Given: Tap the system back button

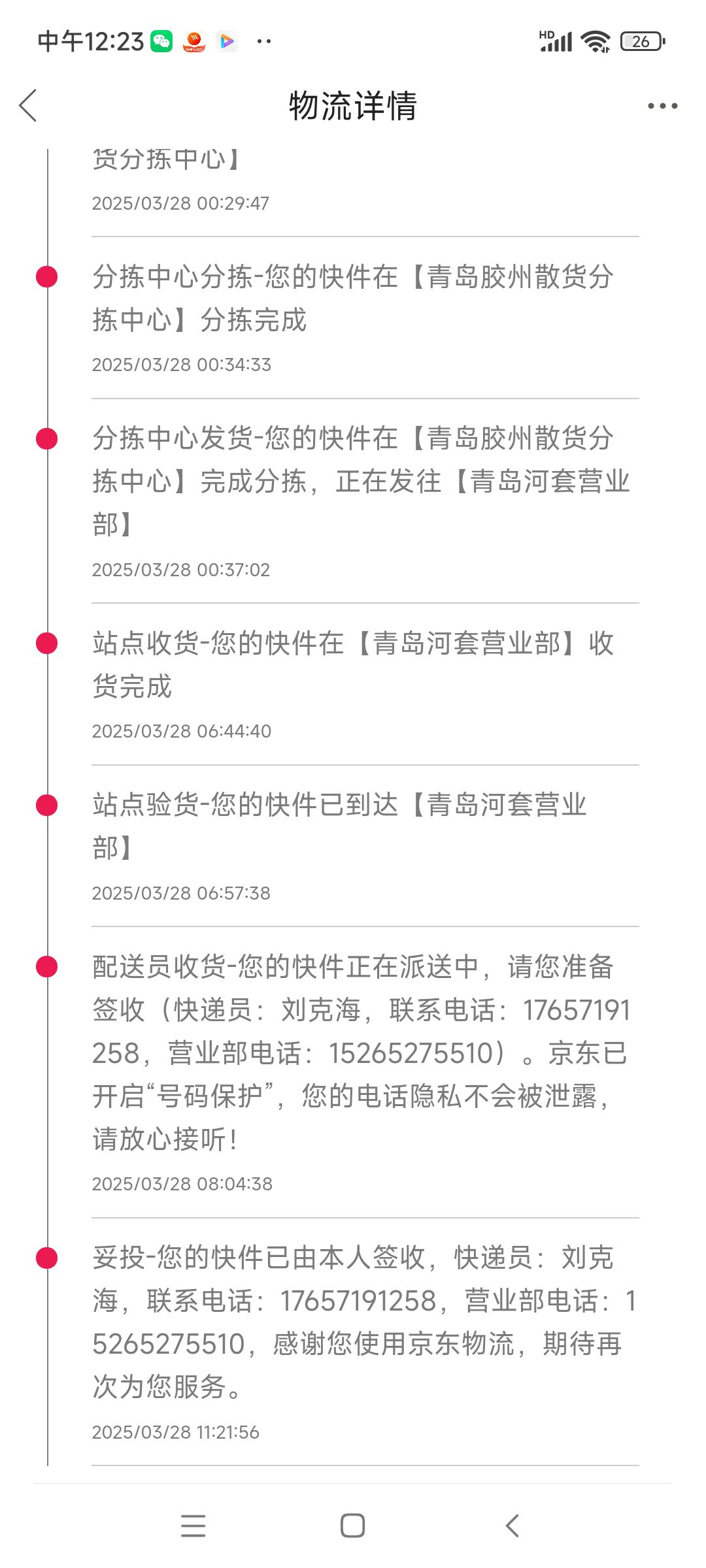Looking at the screenshot, I should pos(513,1526).
